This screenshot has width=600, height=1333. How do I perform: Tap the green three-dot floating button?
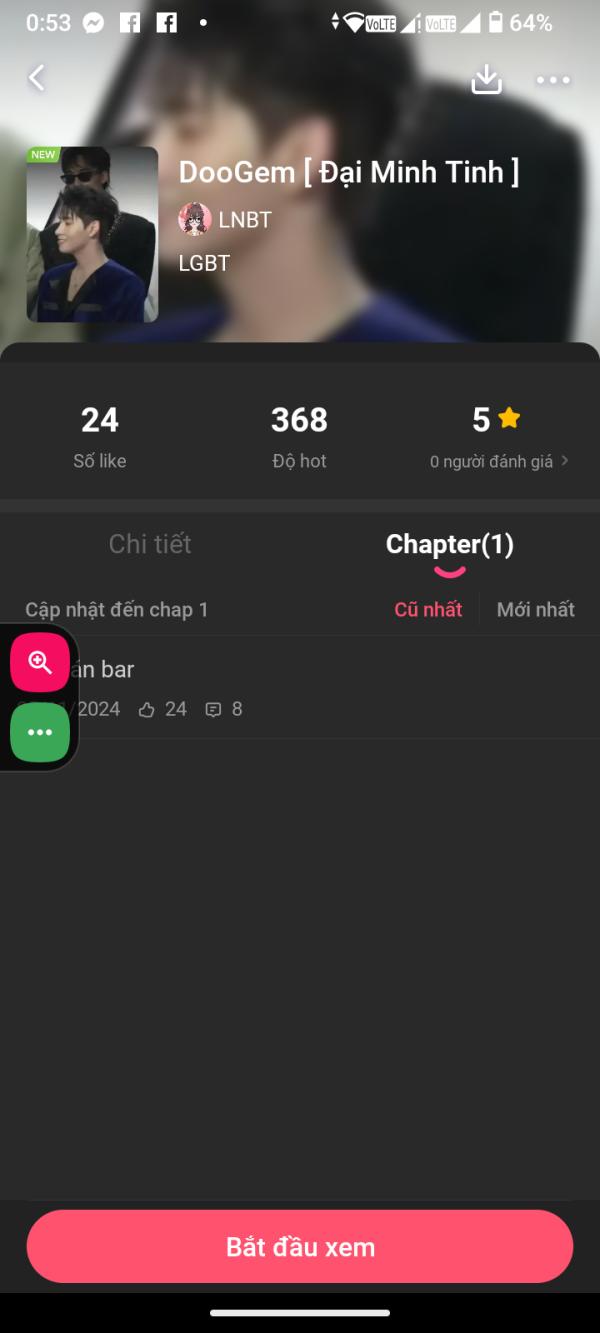[40, 732]
